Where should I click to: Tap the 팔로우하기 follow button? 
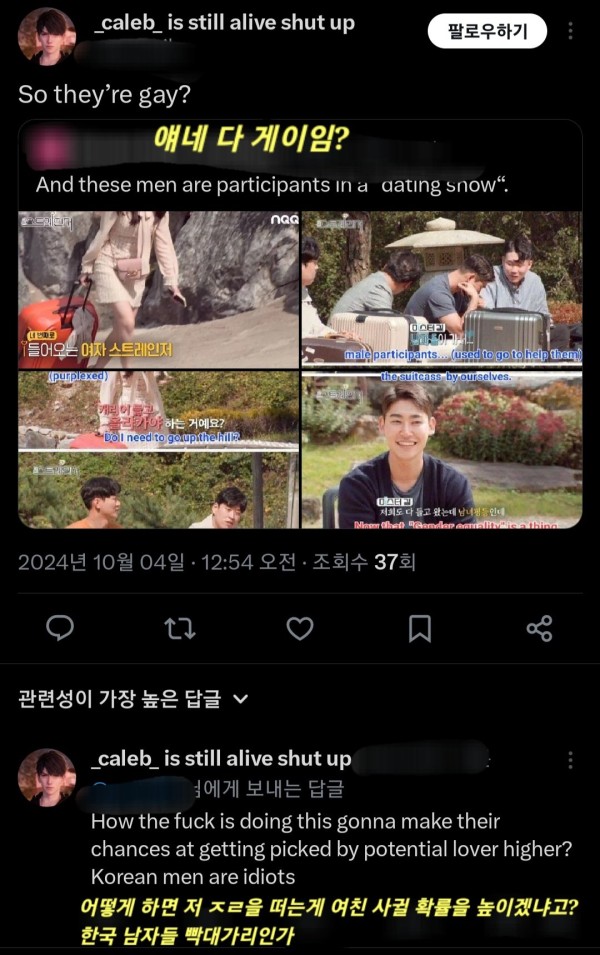click(488, 31)
